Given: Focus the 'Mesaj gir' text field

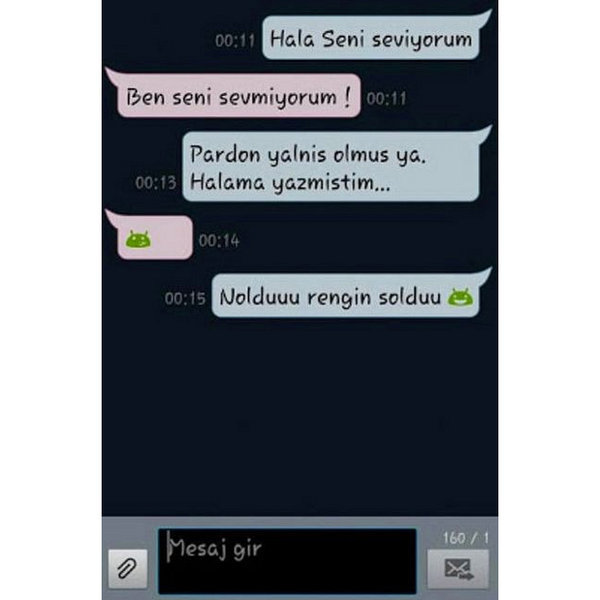Looking at the screenshot, I should [x=286, y=560].
